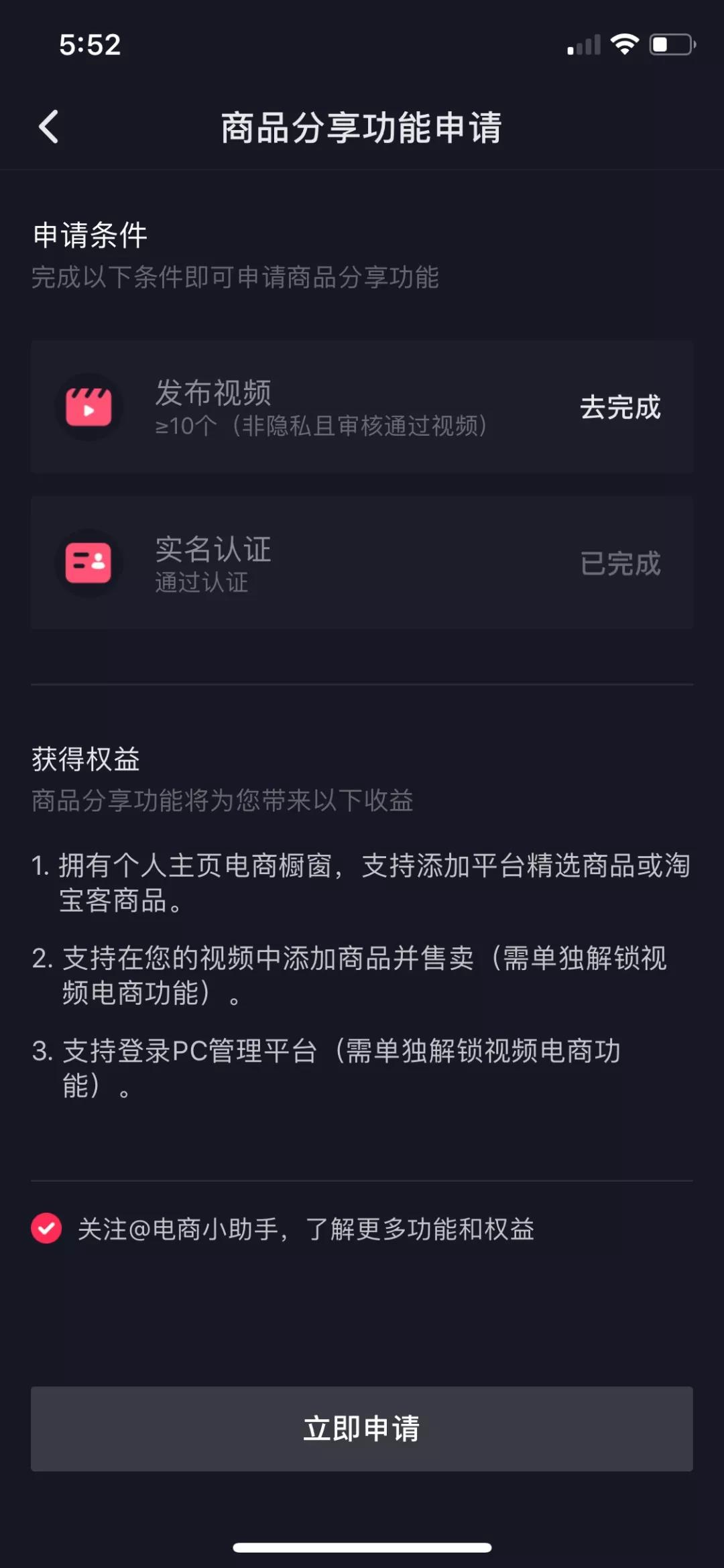
Task: Expand the 实名认证 requirement card
Action: pos(362,563)
